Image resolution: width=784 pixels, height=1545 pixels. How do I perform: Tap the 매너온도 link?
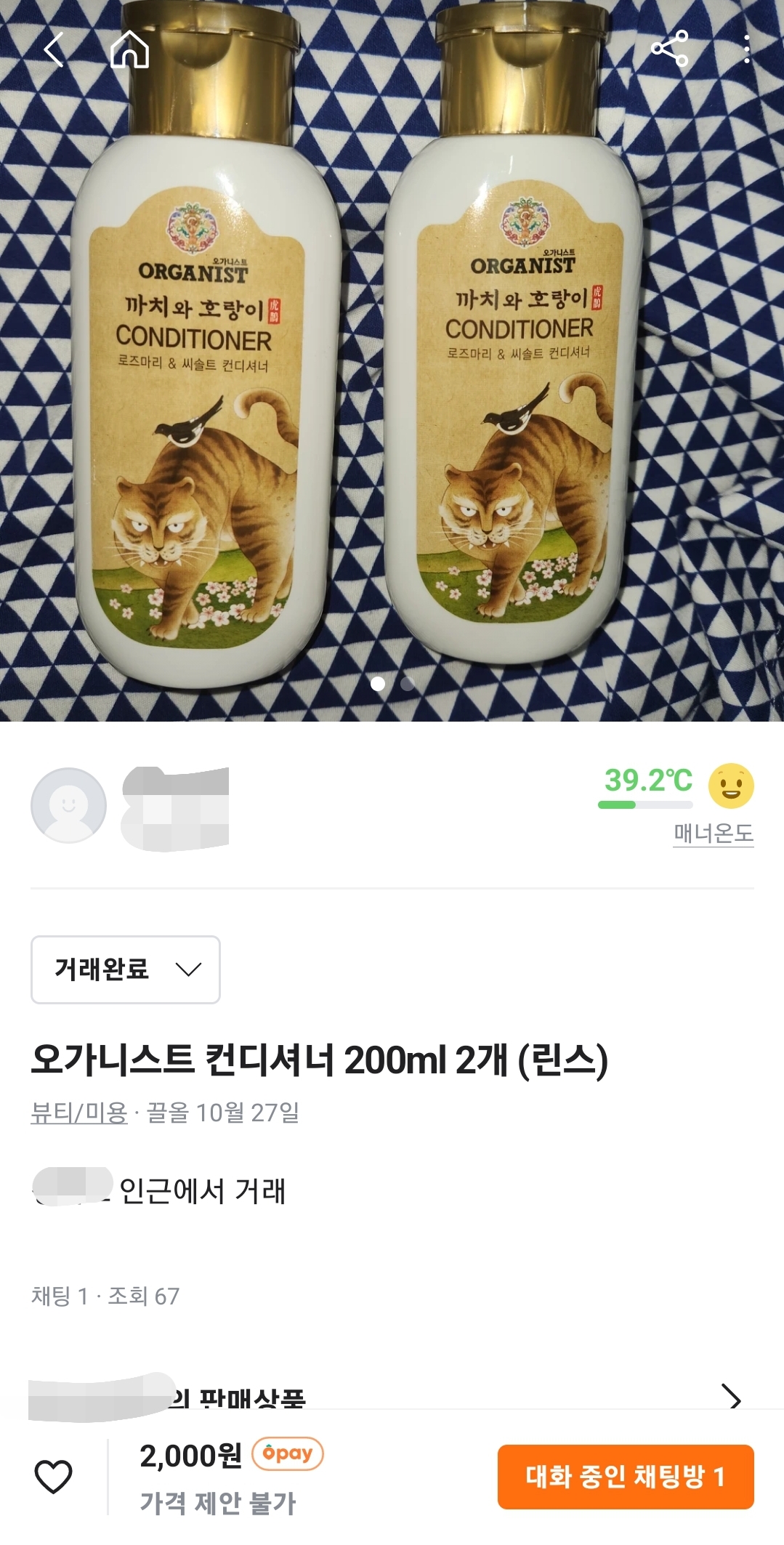[713, 833]
